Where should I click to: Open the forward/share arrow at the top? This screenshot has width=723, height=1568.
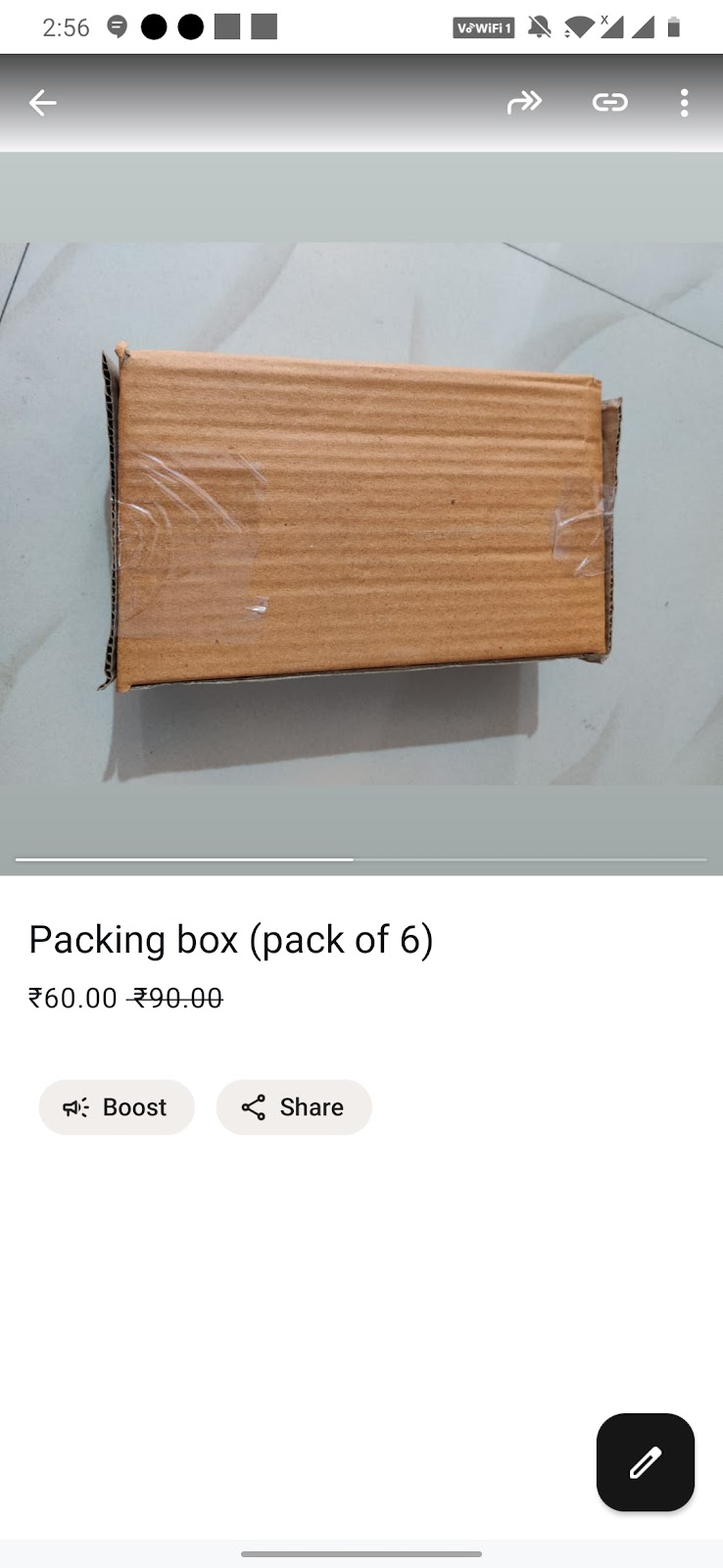(x=525, y=102)
